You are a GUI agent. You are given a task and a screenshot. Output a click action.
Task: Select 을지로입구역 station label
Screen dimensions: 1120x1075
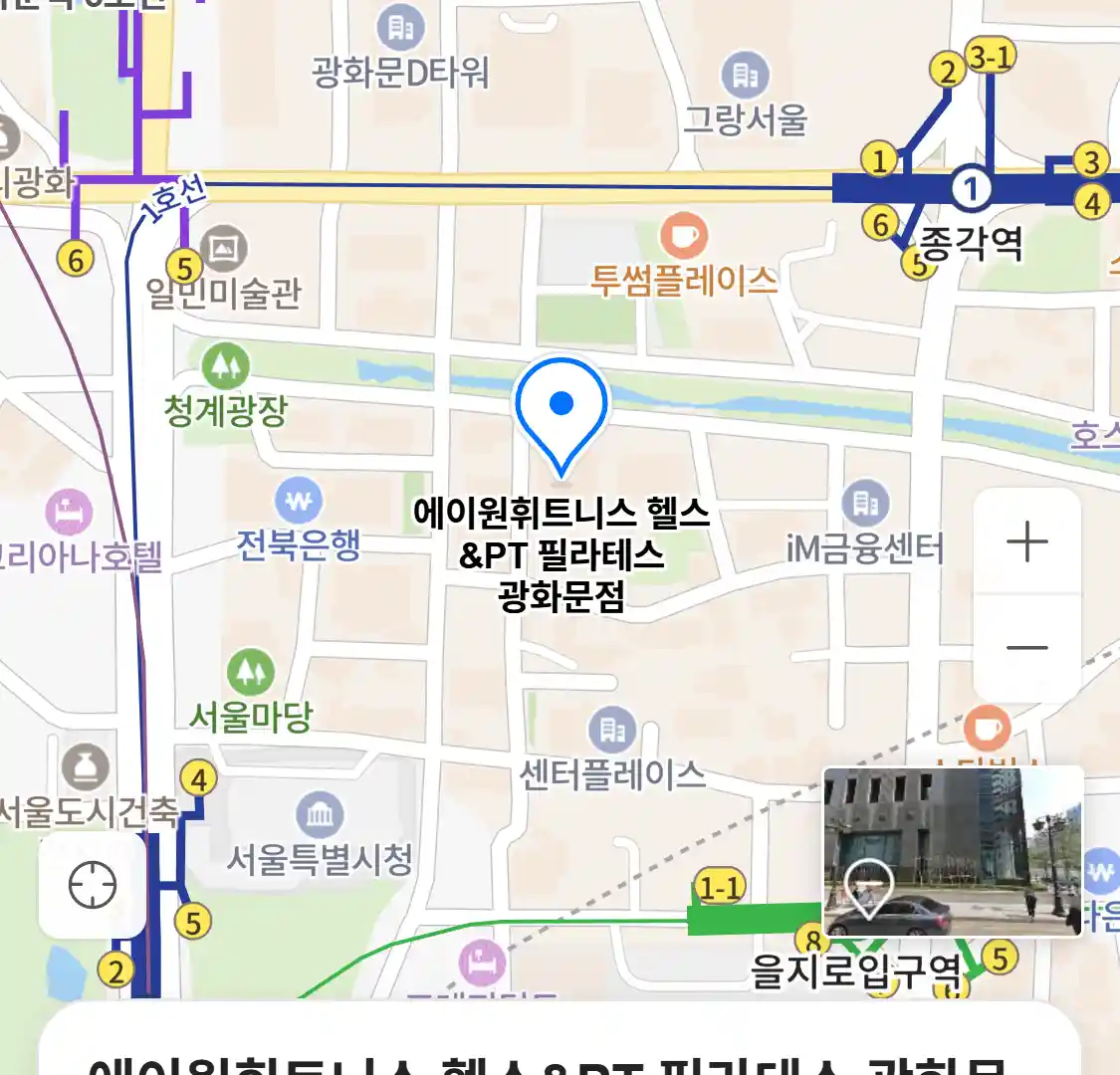point(854,969)
